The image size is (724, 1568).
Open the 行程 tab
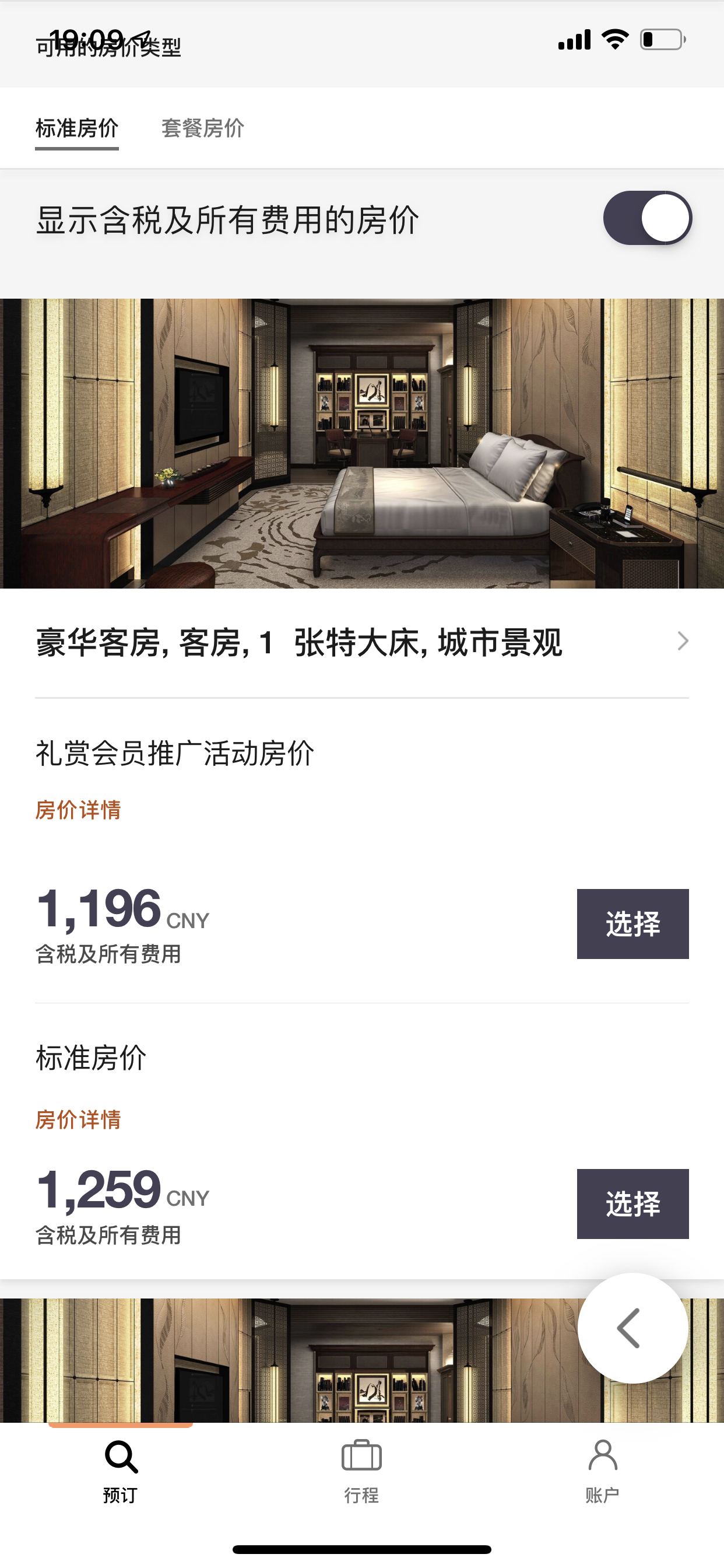(x=361, y=1469)
